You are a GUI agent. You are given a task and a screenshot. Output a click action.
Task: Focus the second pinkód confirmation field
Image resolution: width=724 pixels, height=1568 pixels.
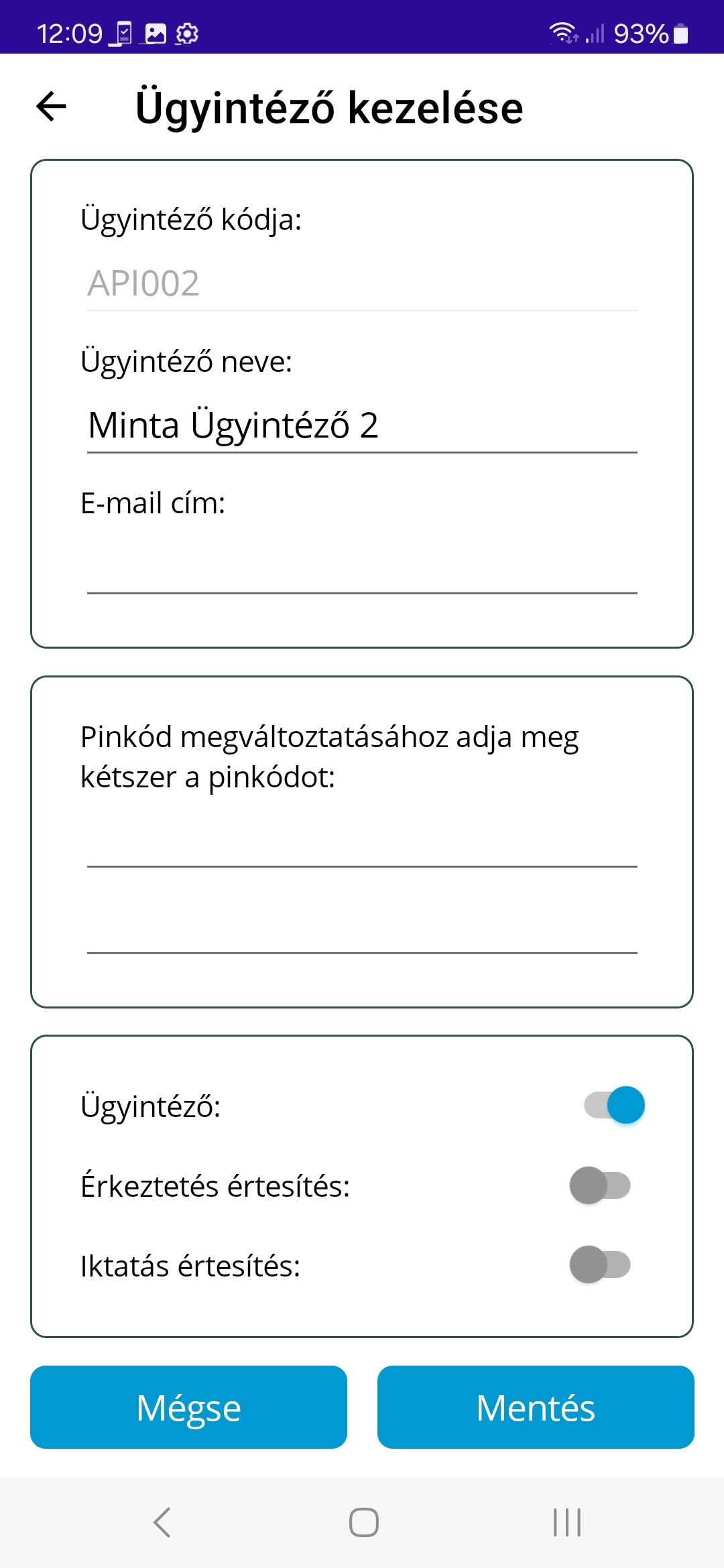362,927
